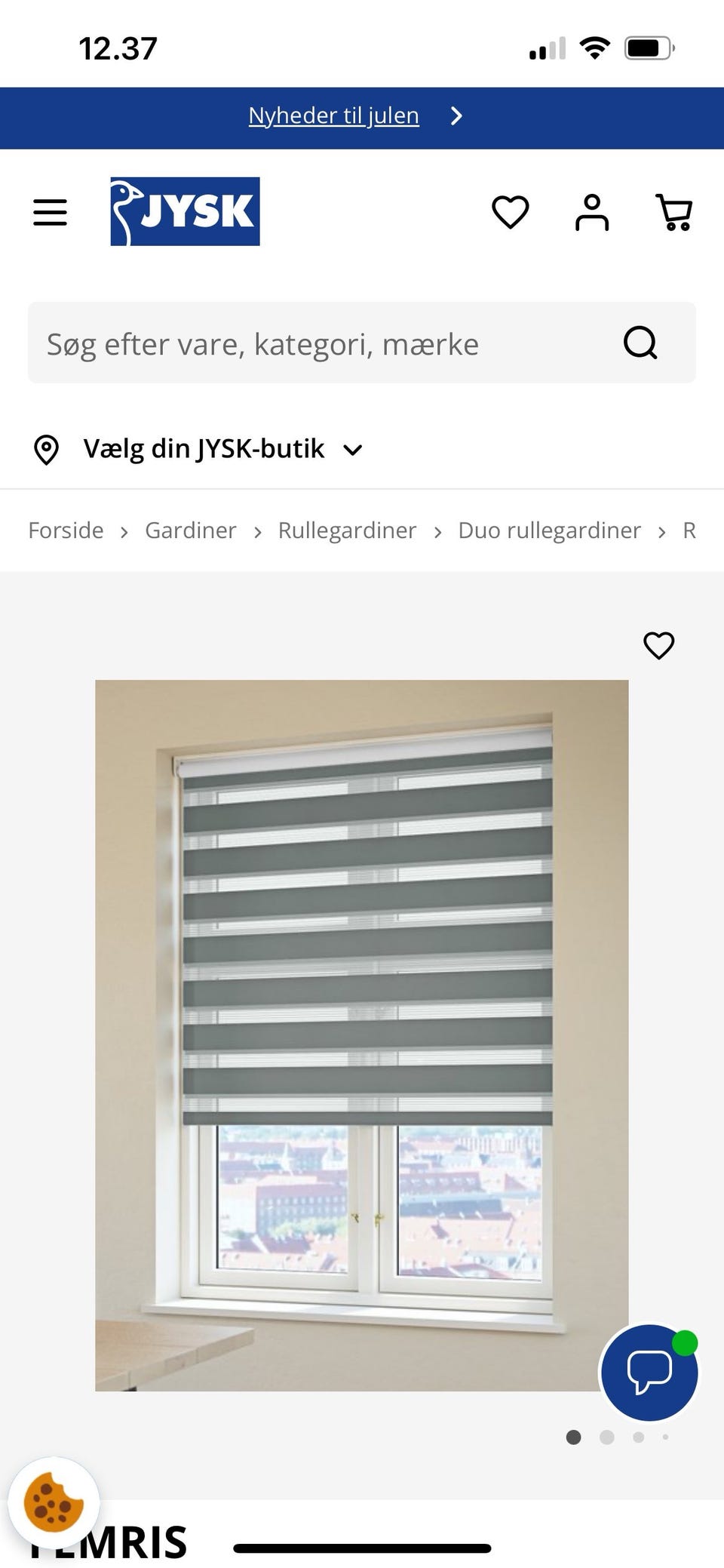
Task: Open the hamburger navigation menu
Action: coord(50,212)
